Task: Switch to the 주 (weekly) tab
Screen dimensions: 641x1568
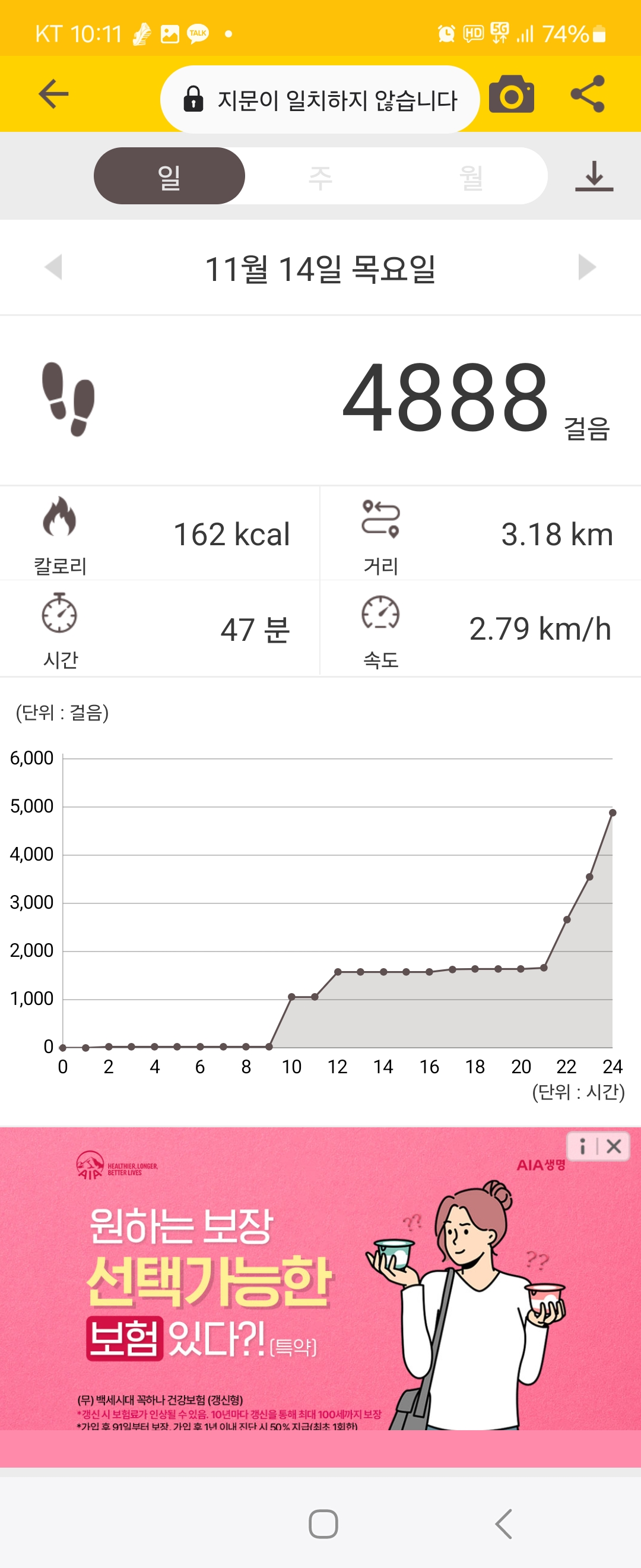Action: pos(320,176)
